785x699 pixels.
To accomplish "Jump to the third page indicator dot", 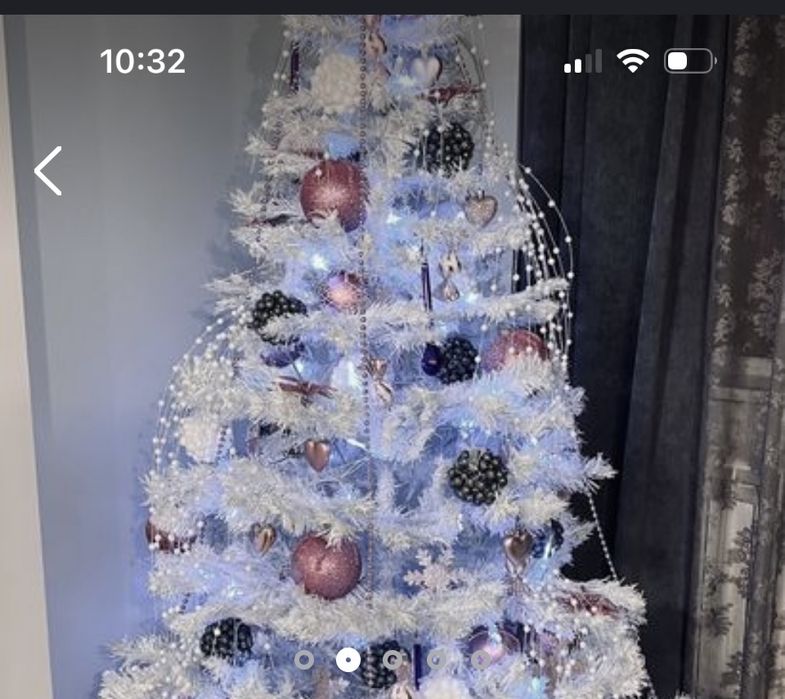I will point(393,659).
